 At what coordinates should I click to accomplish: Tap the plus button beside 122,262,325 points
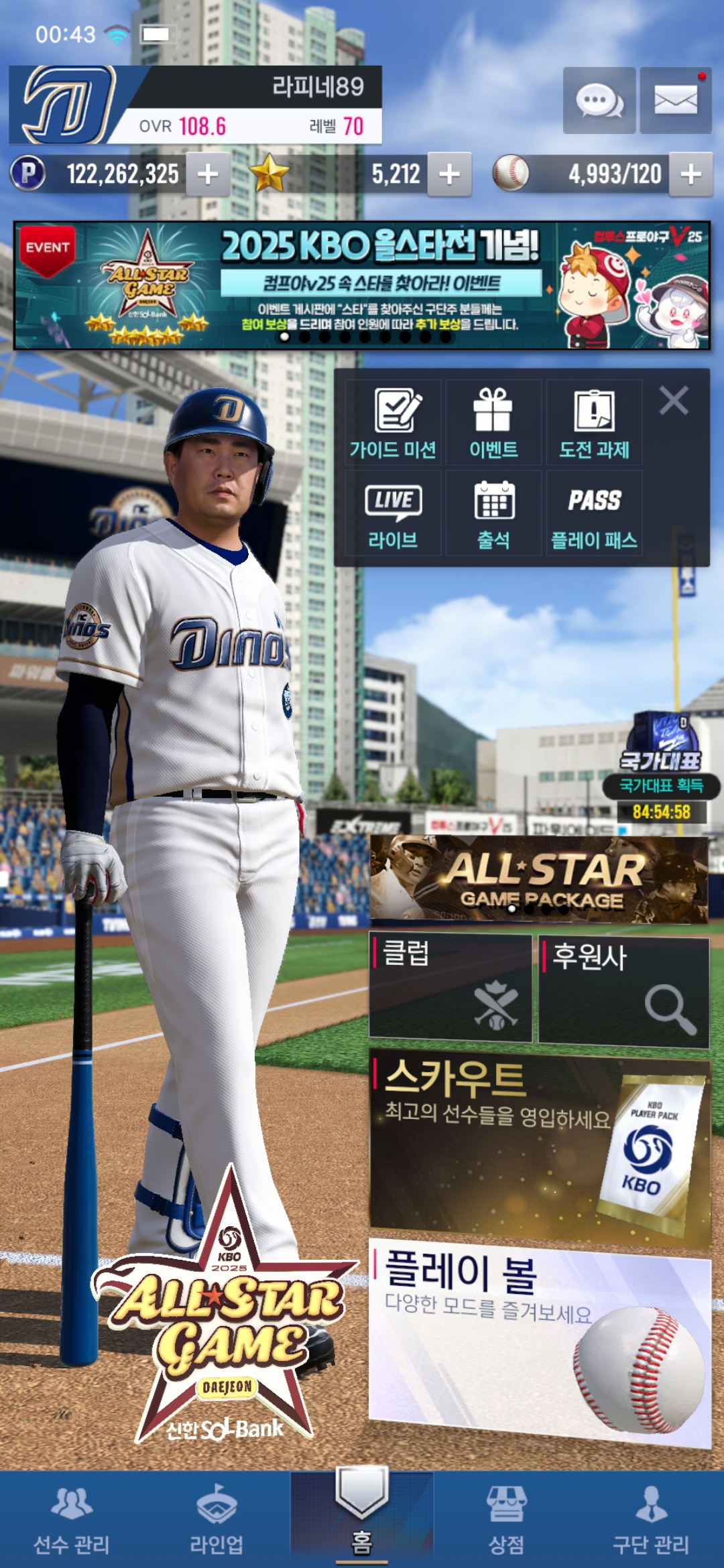[208, 174]
